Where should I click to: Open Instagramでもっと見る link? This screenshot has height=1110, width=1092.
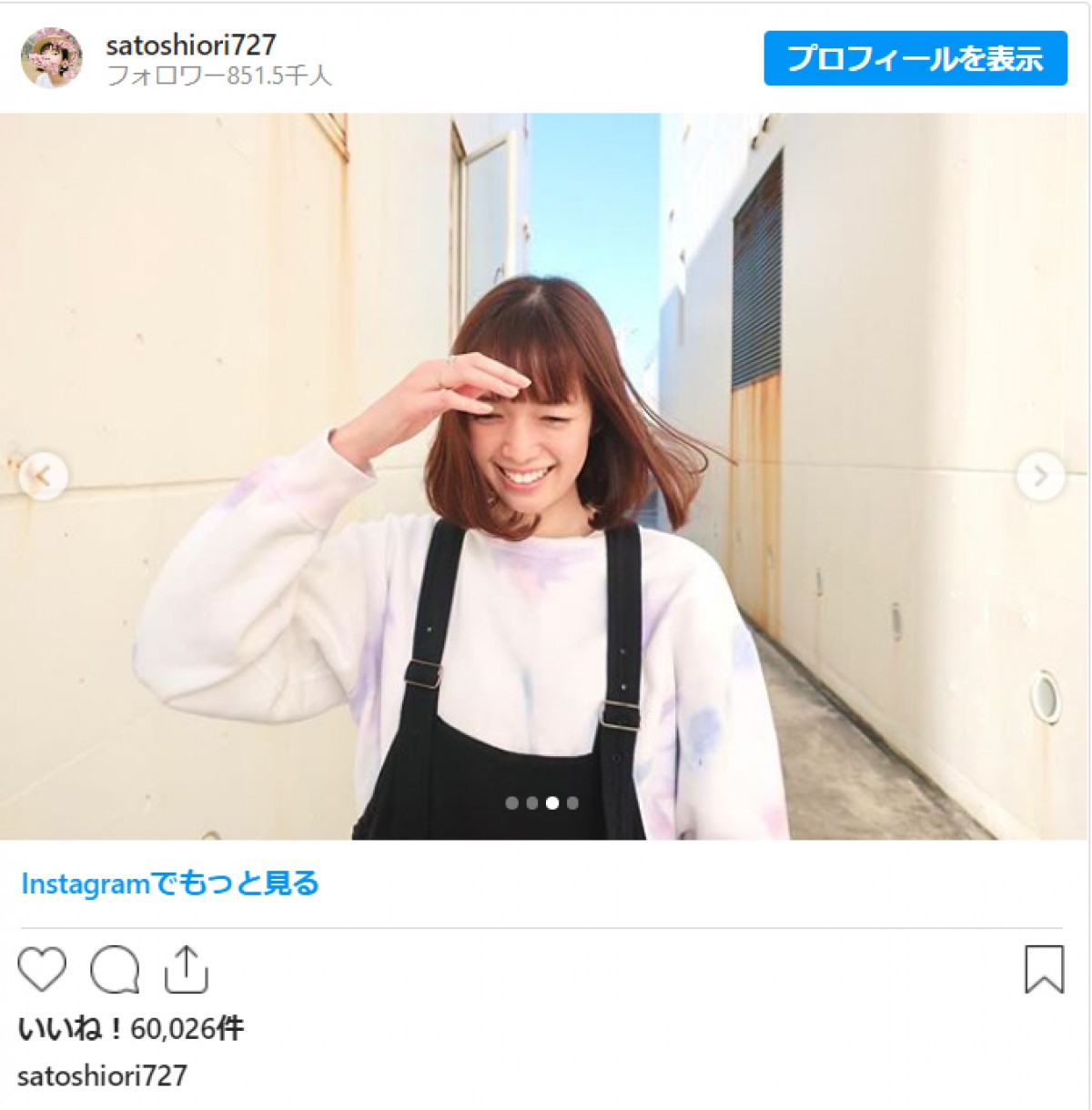pyautogui.click(x=170, y=883)
